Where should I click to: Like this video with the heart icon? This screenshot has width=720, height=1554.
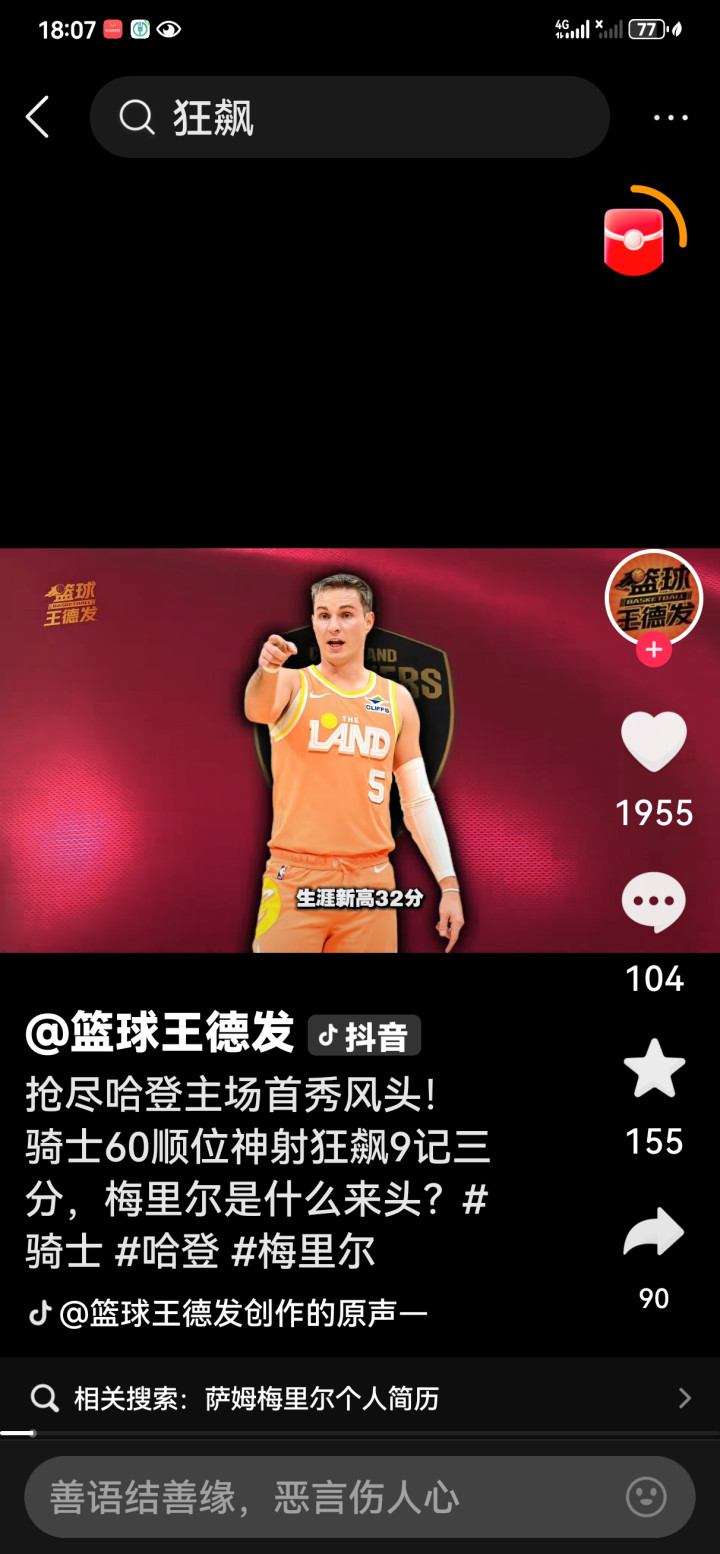(654, 742)
